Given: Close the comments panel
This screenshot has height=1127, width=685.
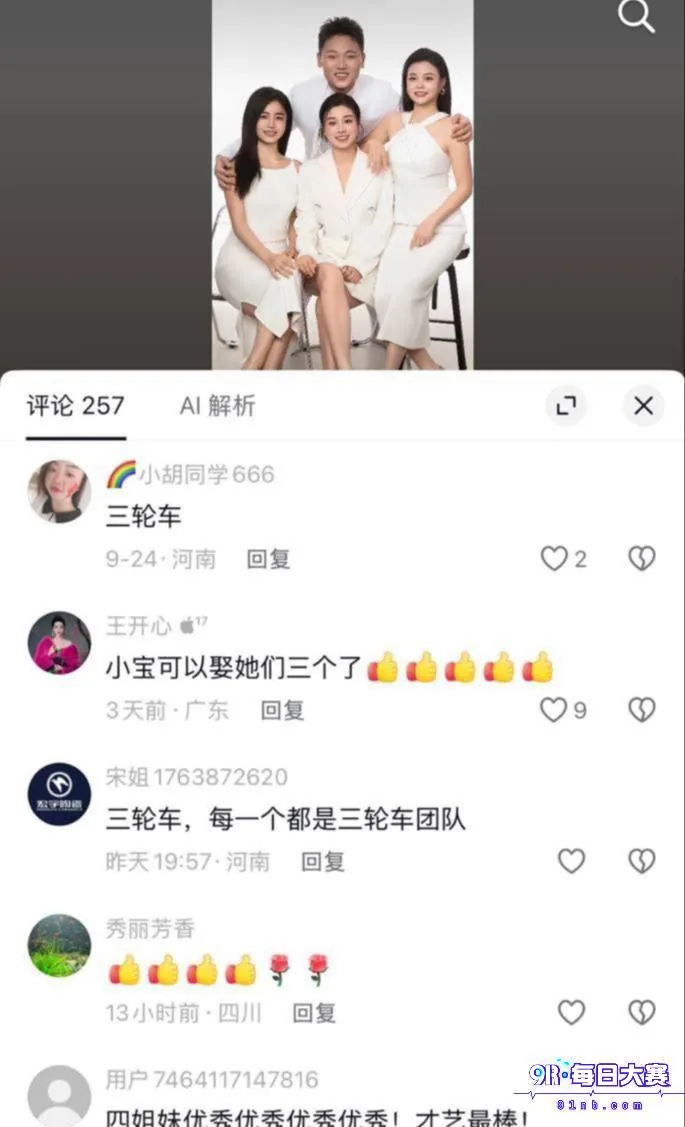Looking at the screenshot, I should pos(643,405).
